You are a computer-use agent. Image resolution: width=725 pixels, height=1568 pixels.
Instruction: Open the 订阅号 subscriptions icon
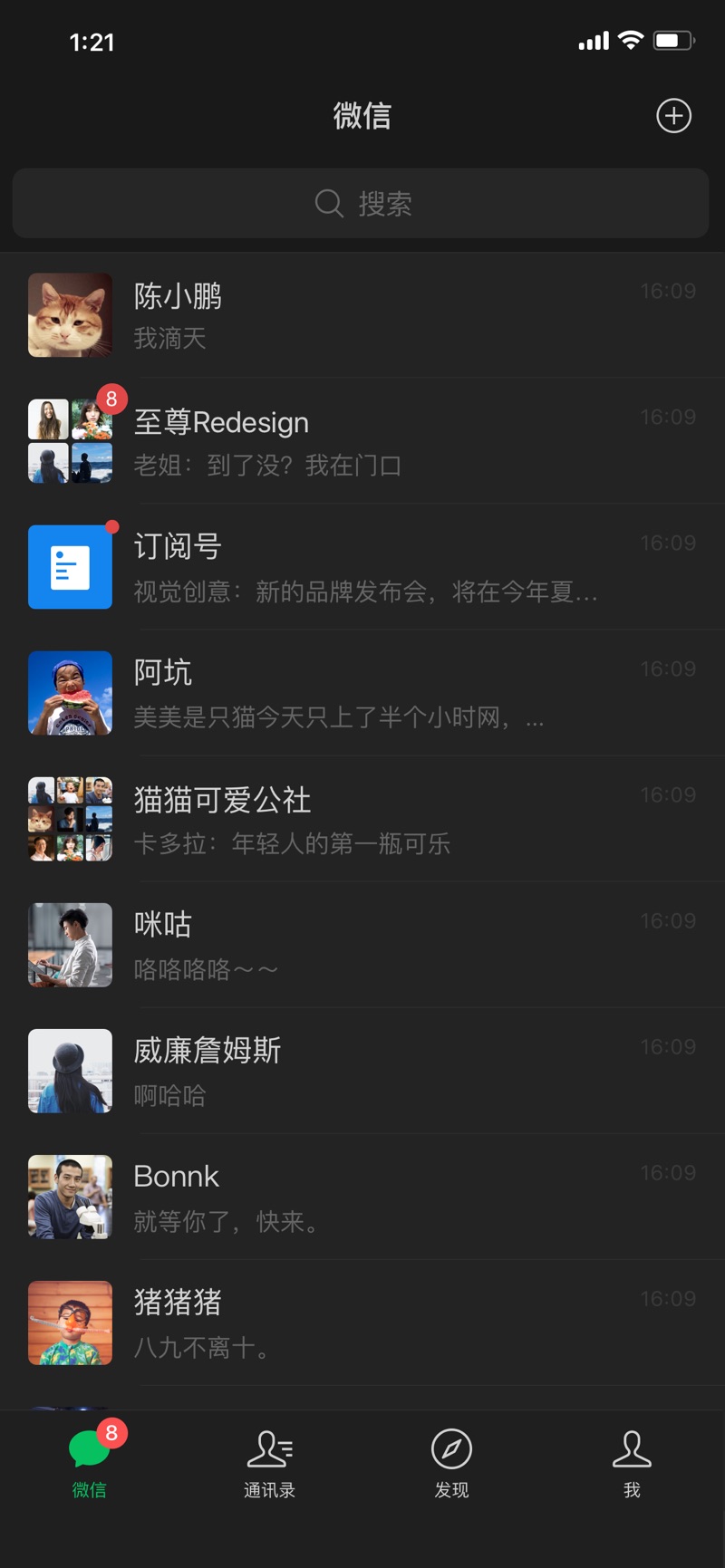click(x=70, y=566)
